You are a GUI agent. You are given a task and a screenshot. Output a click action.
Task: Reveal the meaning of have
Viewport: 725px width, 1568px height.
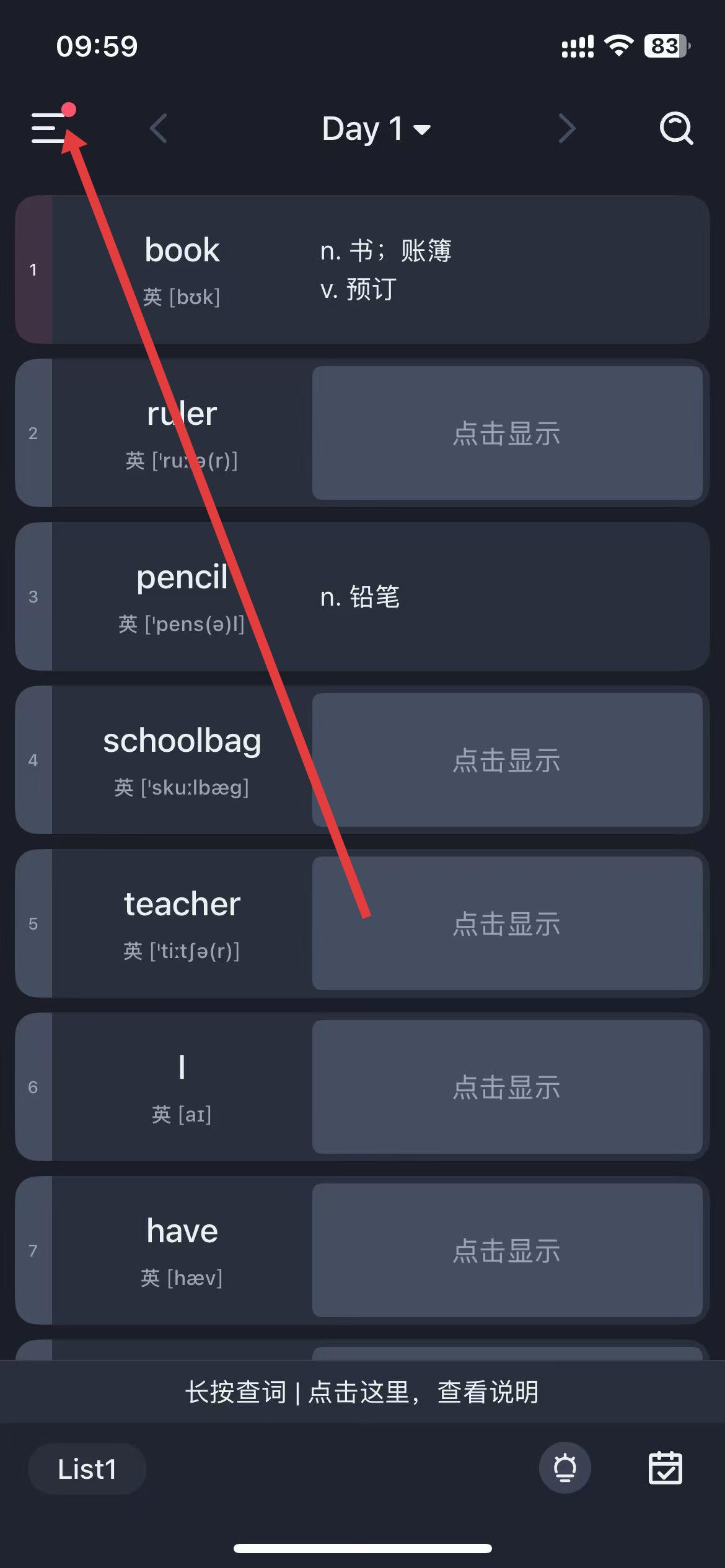tap(507, 1250)
